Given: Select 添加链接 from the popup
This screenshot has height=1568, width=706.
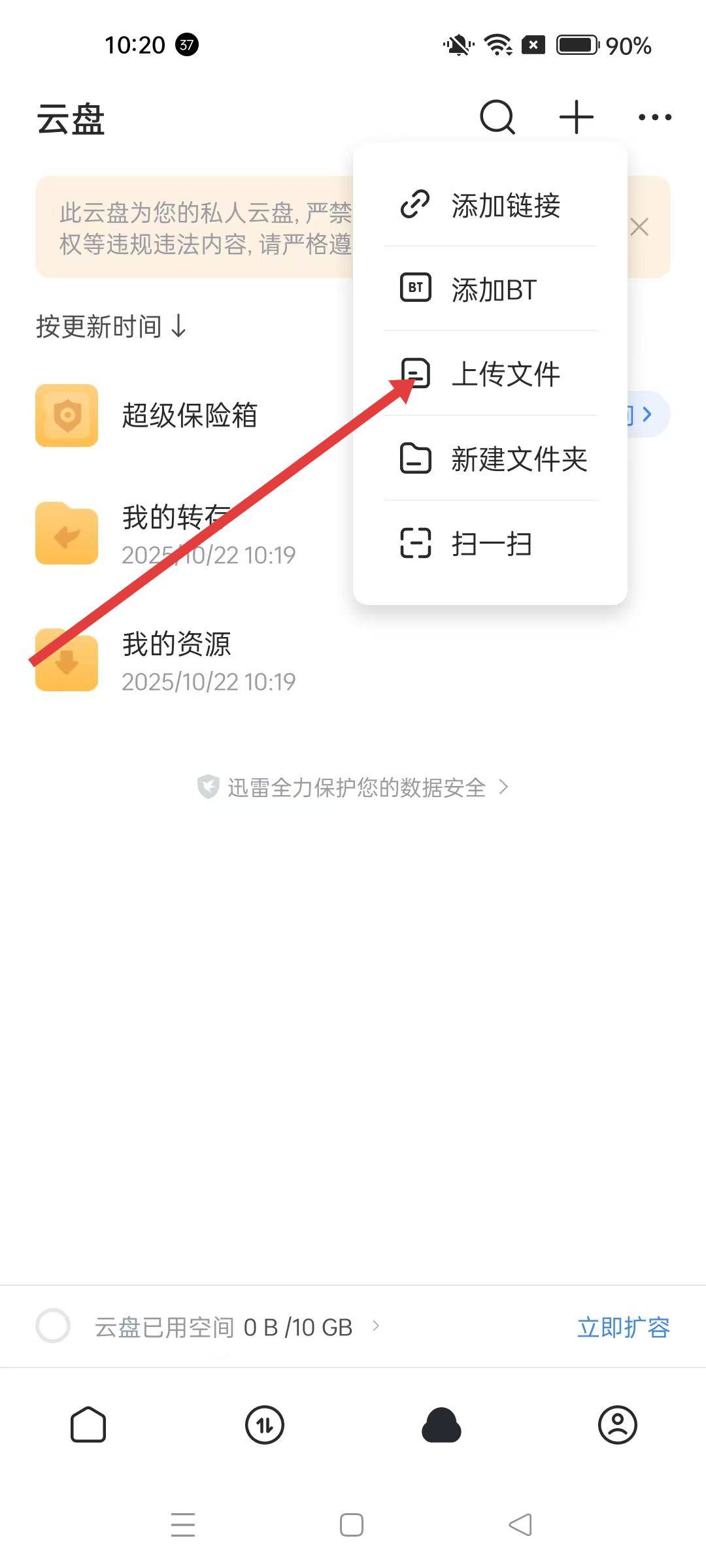Looking at the screenshot, I should pyautogui.click(x=490, y=205).
